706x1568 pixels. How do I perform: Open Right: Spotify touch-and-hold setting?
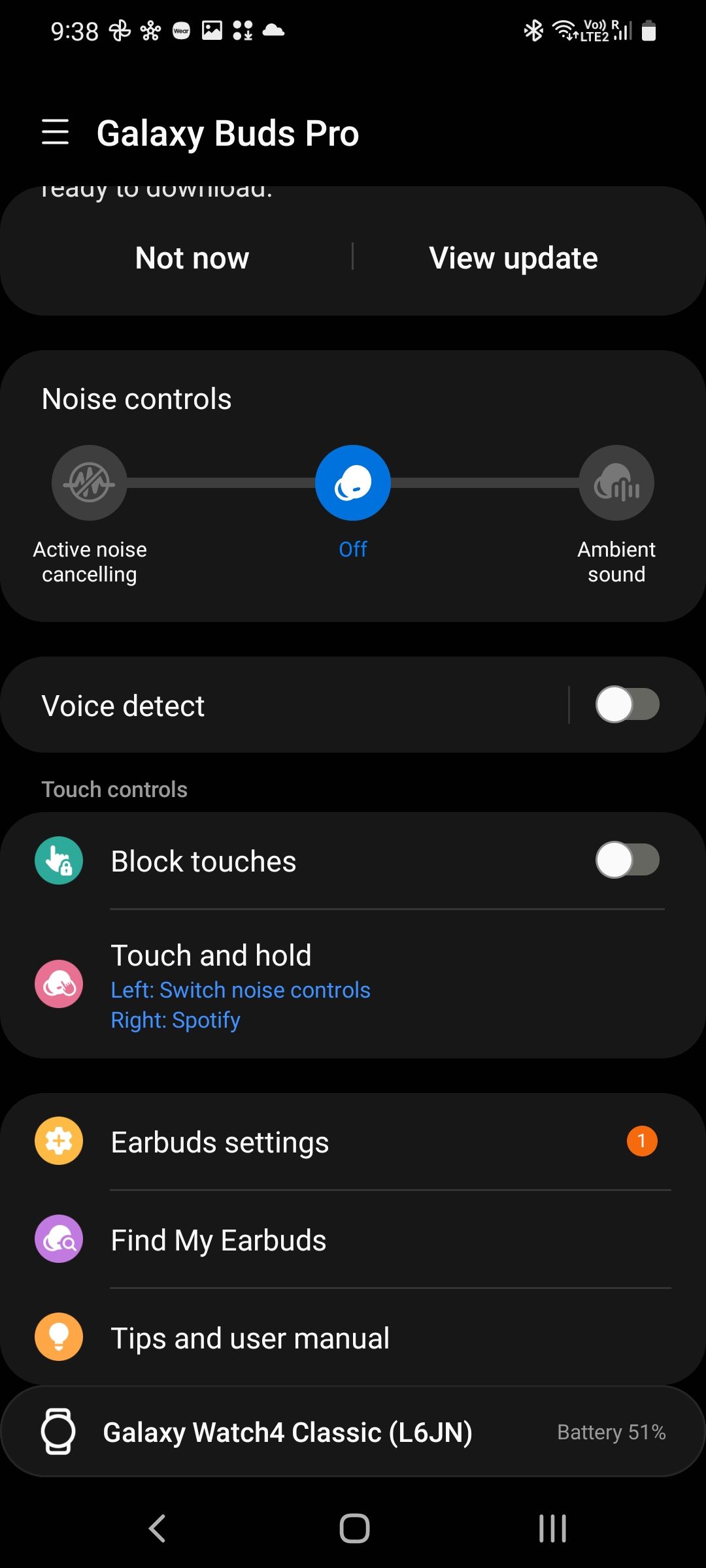coord(175,1019)
